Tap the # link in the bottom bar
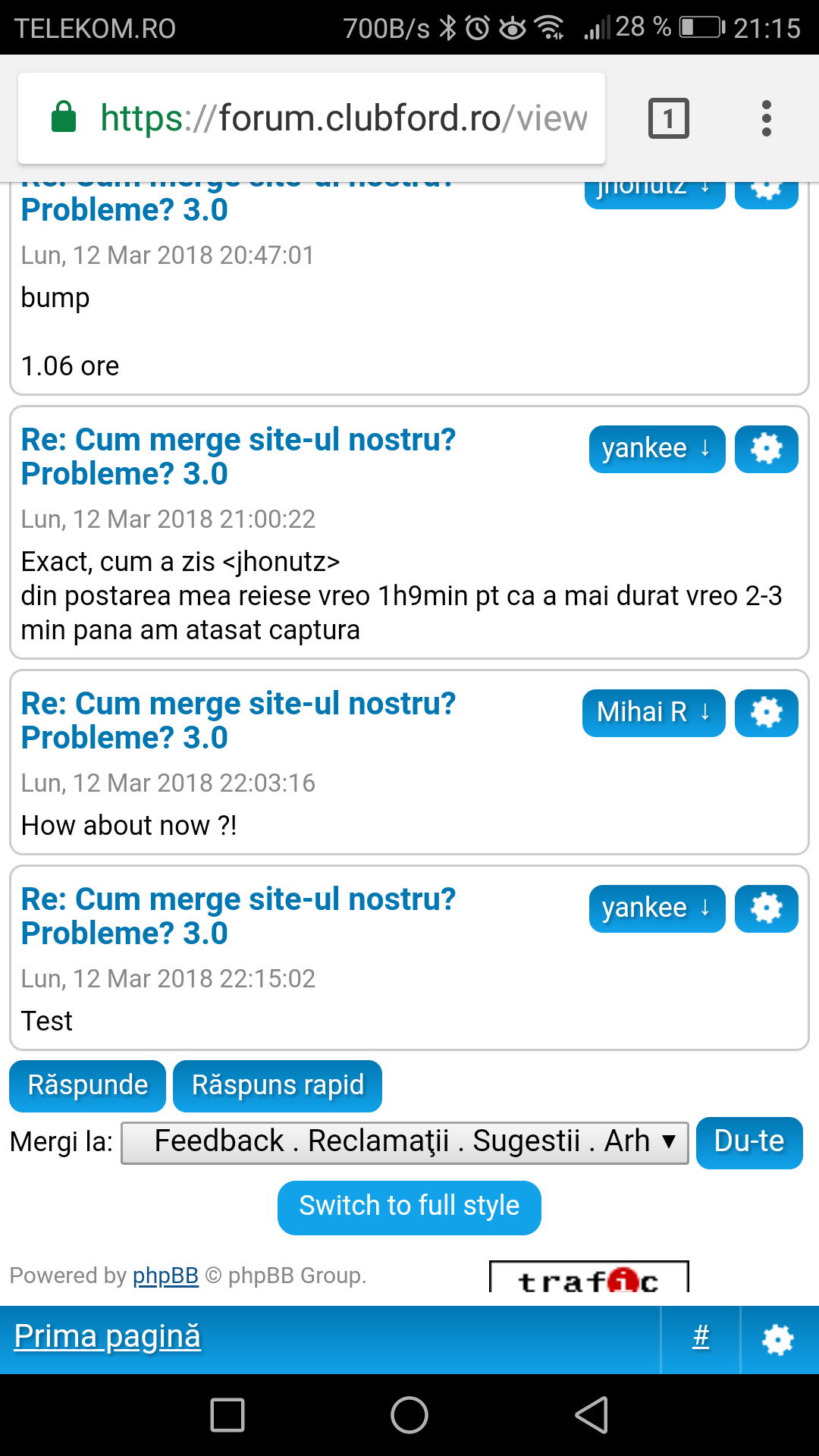Screen dimensions: 819x1456 point(701,1337)
